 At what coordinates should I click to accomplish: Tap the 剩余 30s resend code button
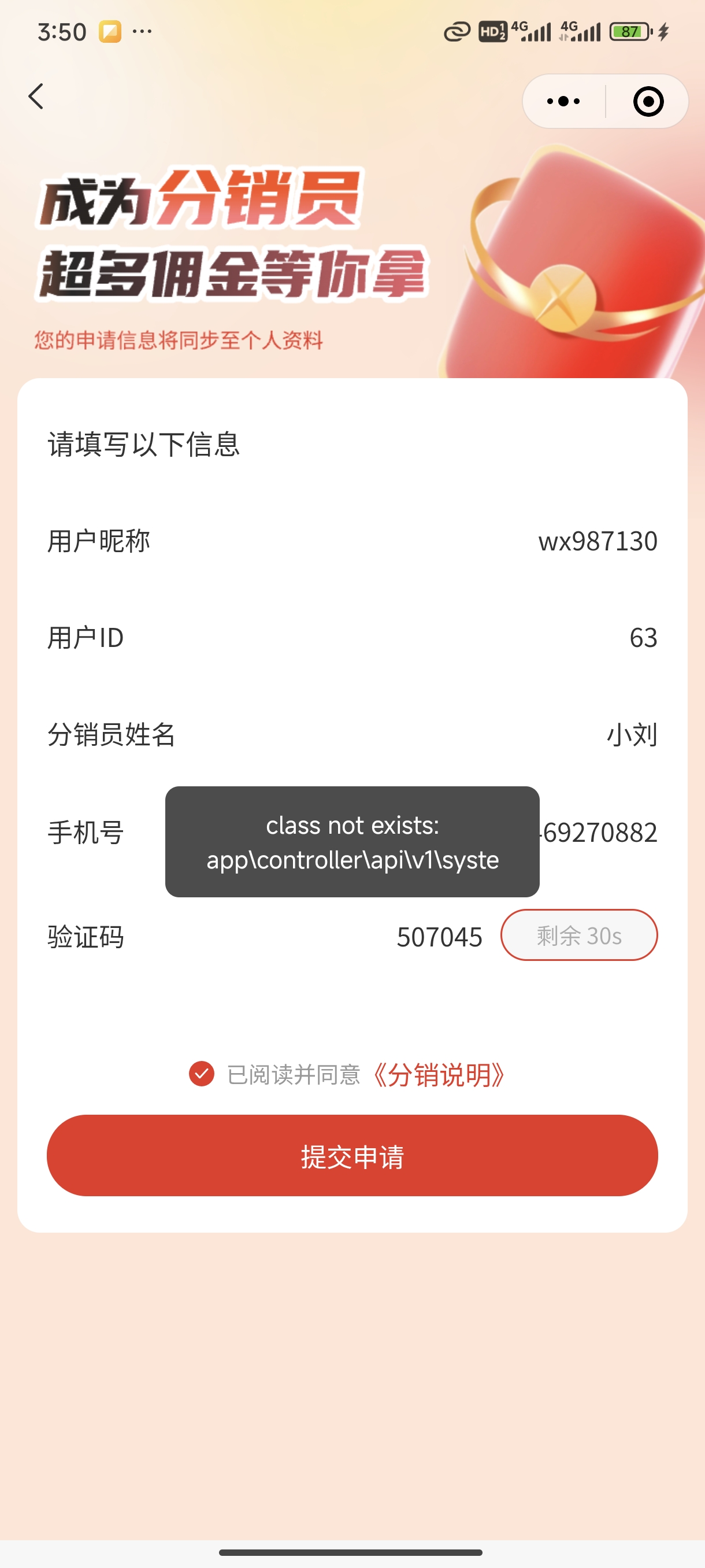[578, 935]
